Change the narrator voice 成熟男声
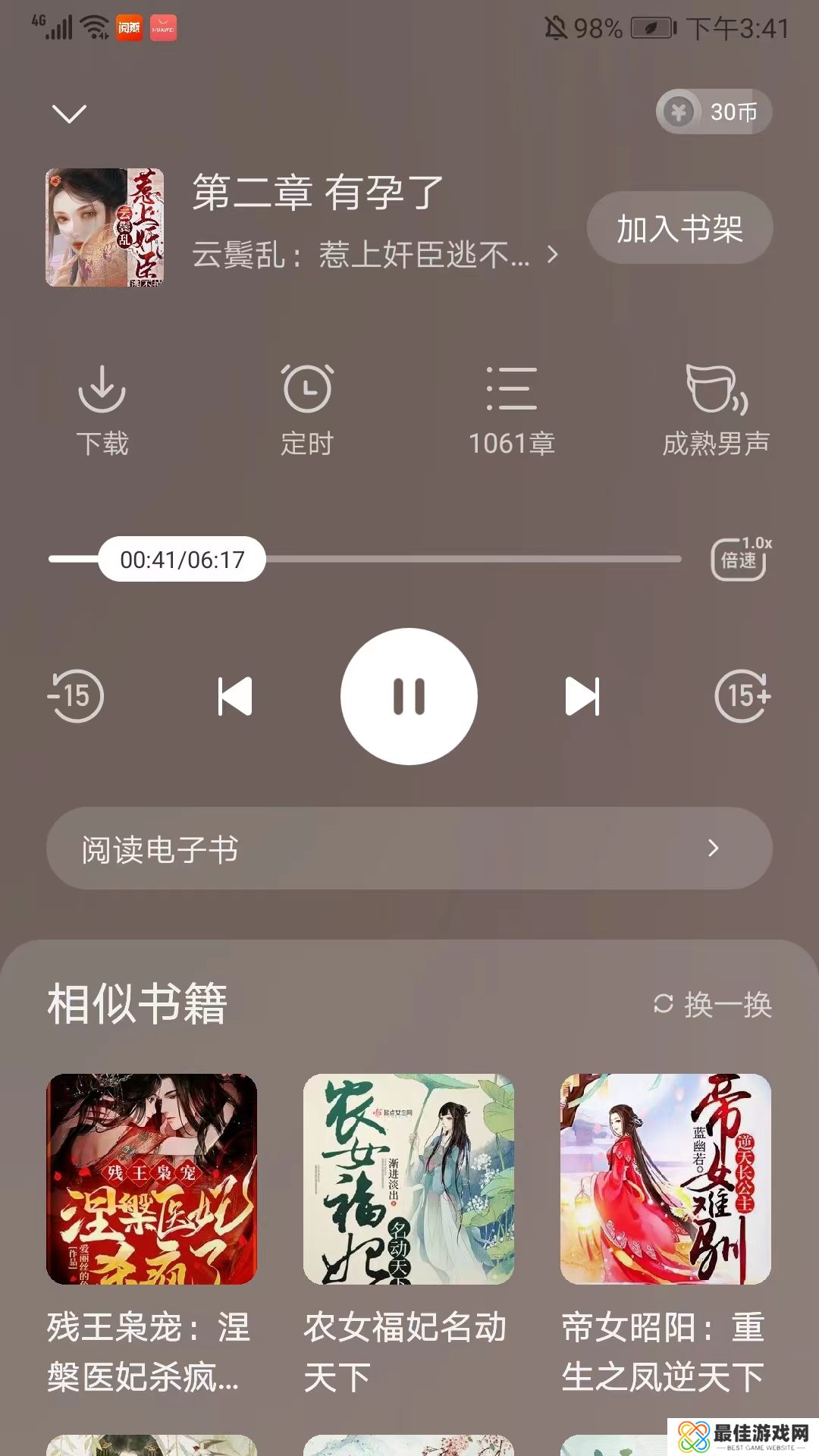Image resolution: width=819 pixels, height=1456 pixels. [716, 409]
